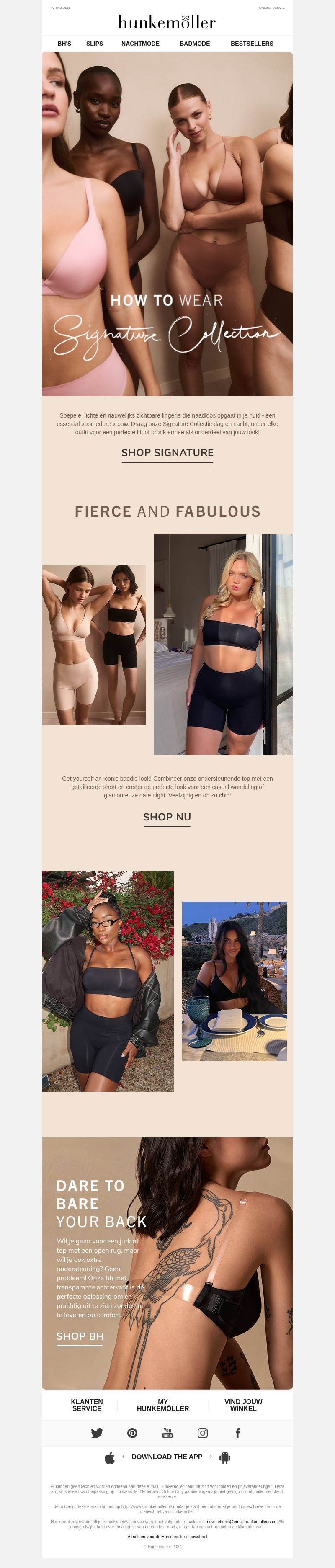Open the Signature Collection hero image
Screen dimensions: 335x1568
[167, 224]
